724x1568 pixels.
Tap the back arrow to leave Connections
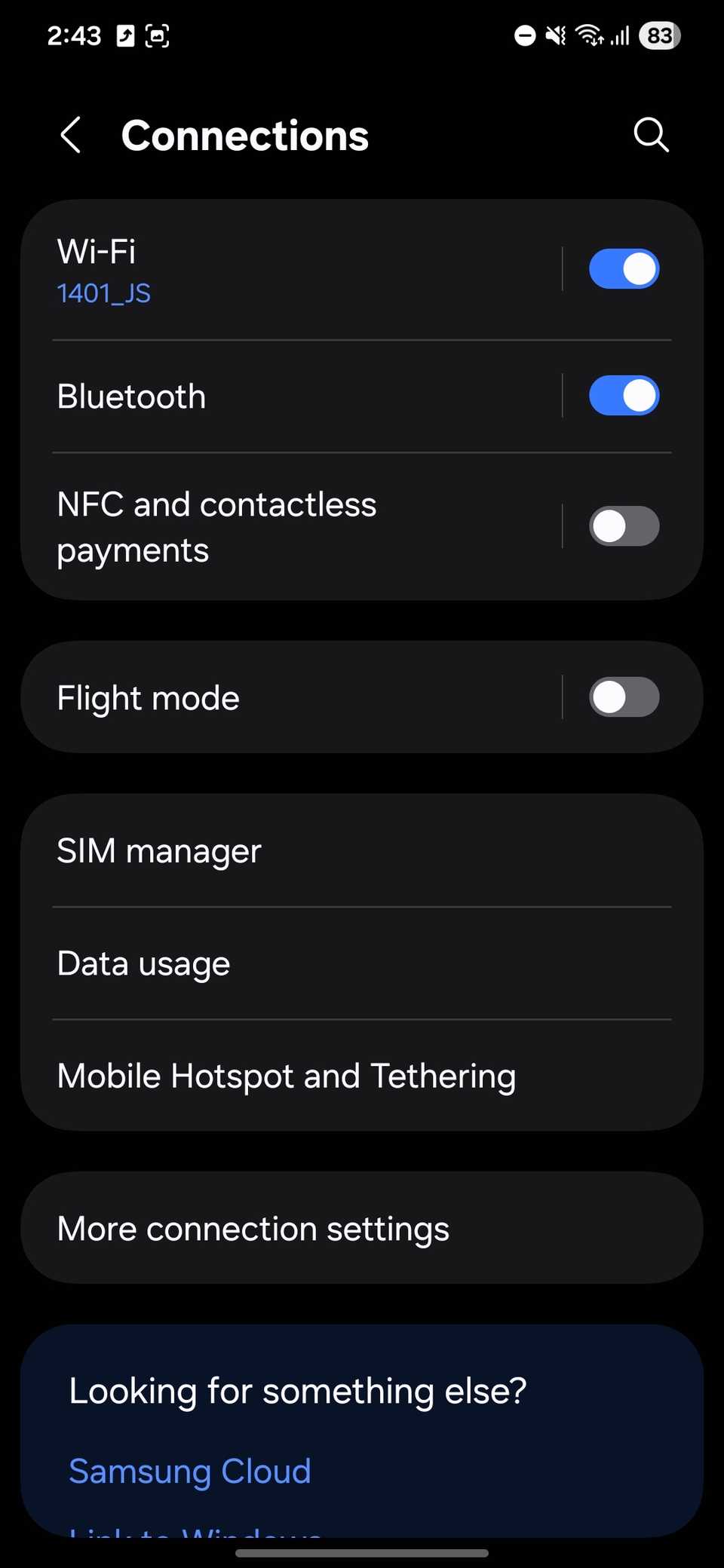(x=69, y=135)
